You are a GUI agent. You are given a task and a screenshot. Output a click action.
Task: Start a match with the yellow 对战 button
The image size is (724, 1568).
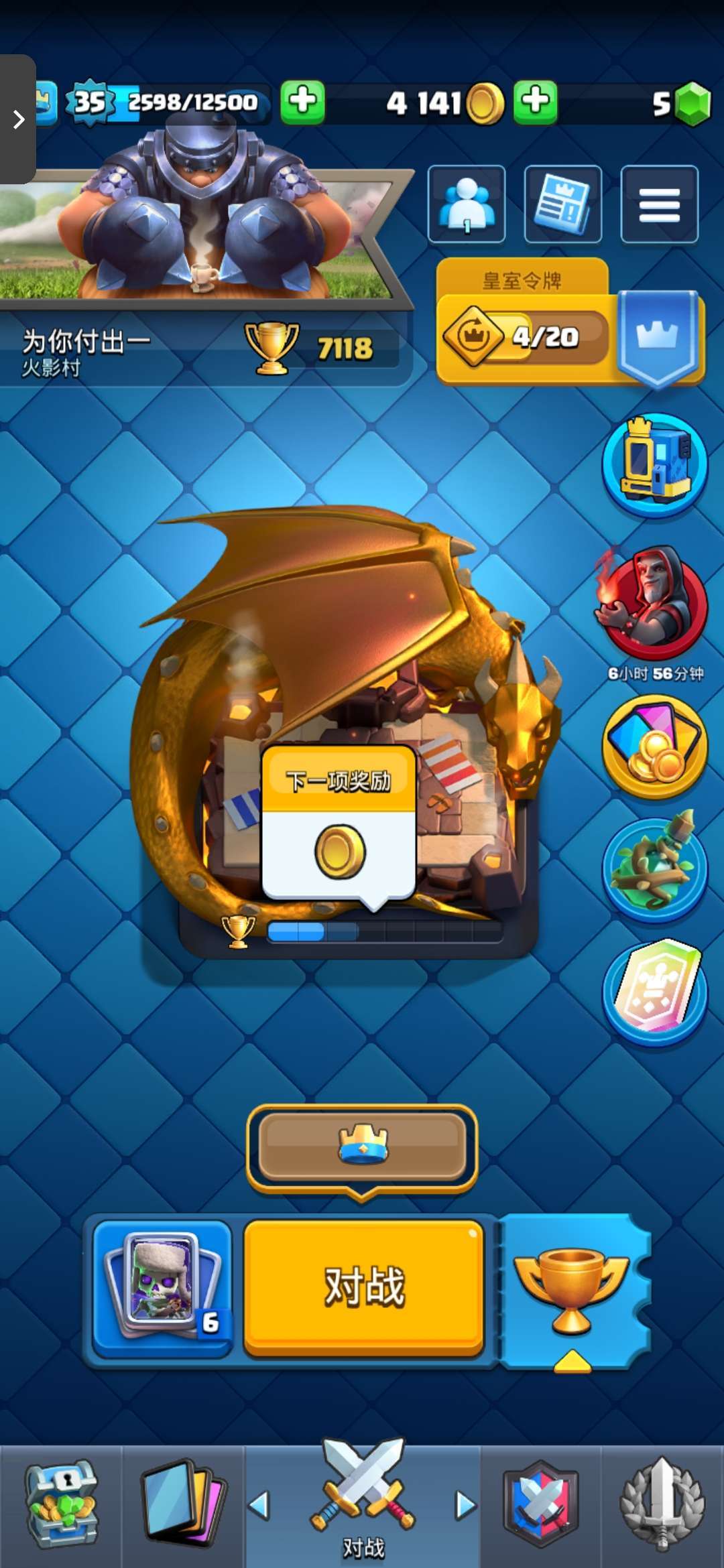pos(363,1288)
